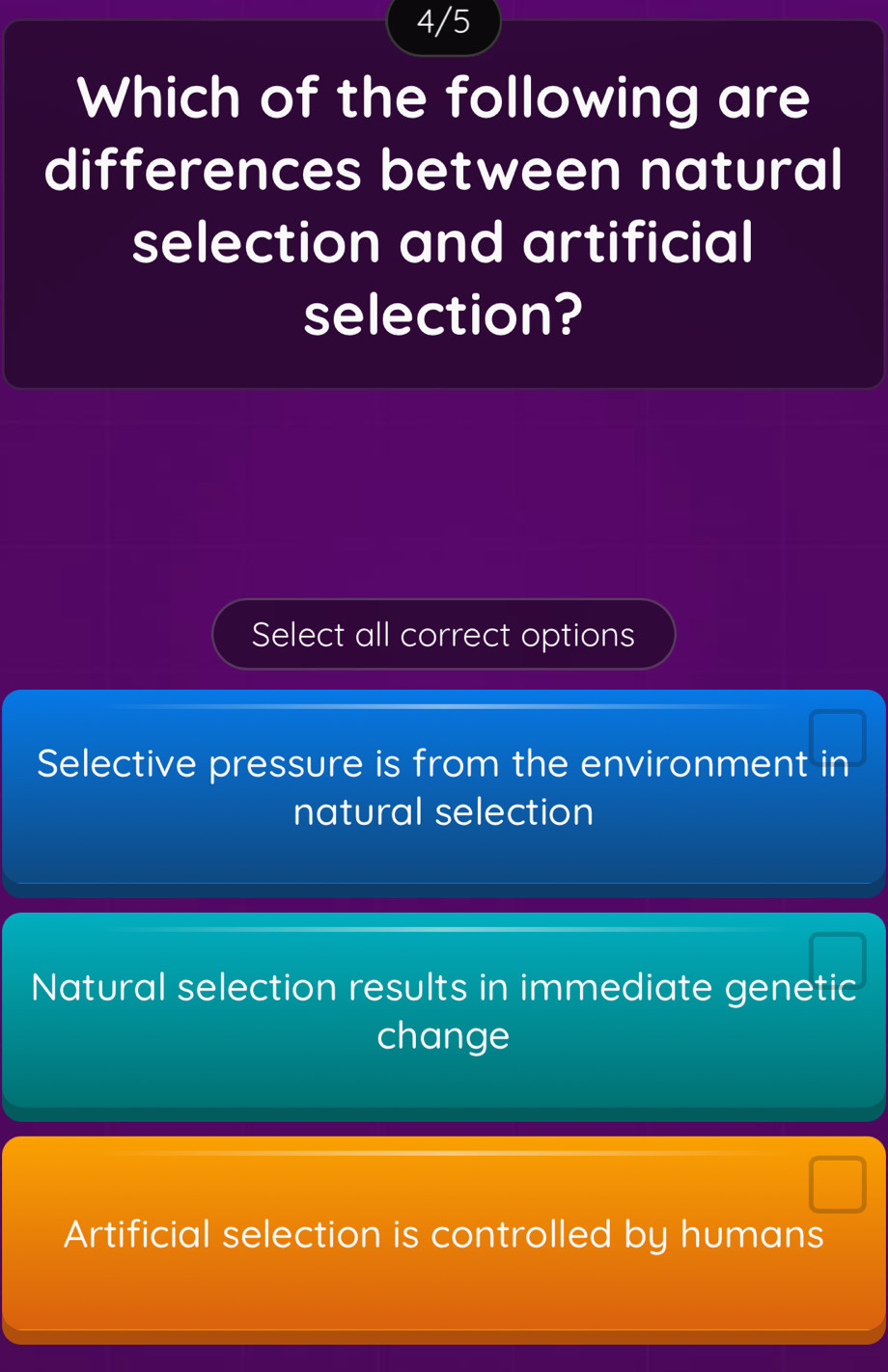Select 'Selective pressure is from the environment' answer
This screenshot has width=888, height=1372.
coord(443,787)
